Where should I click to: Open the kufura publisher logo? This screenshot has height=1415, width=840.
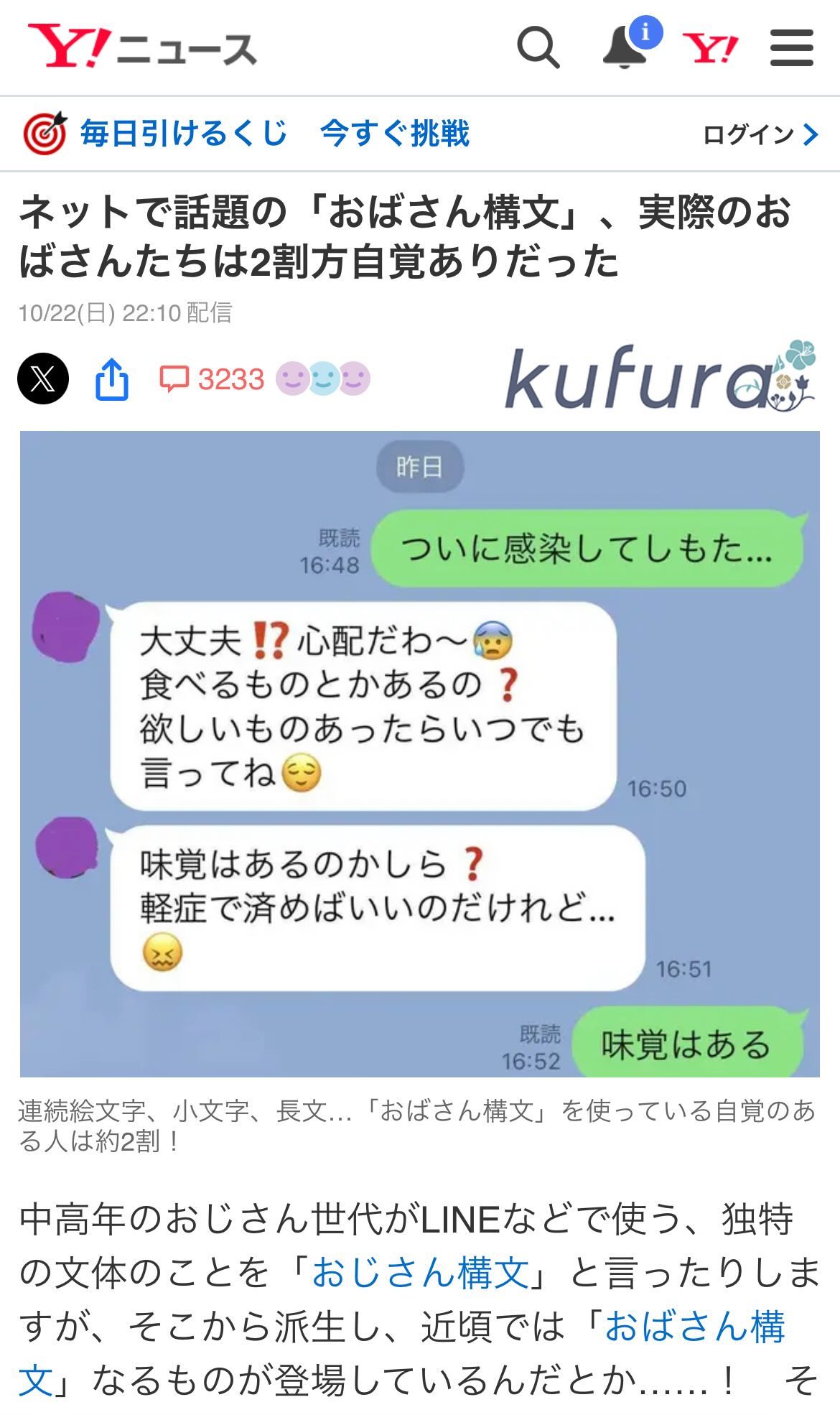(x=659, y=377)
